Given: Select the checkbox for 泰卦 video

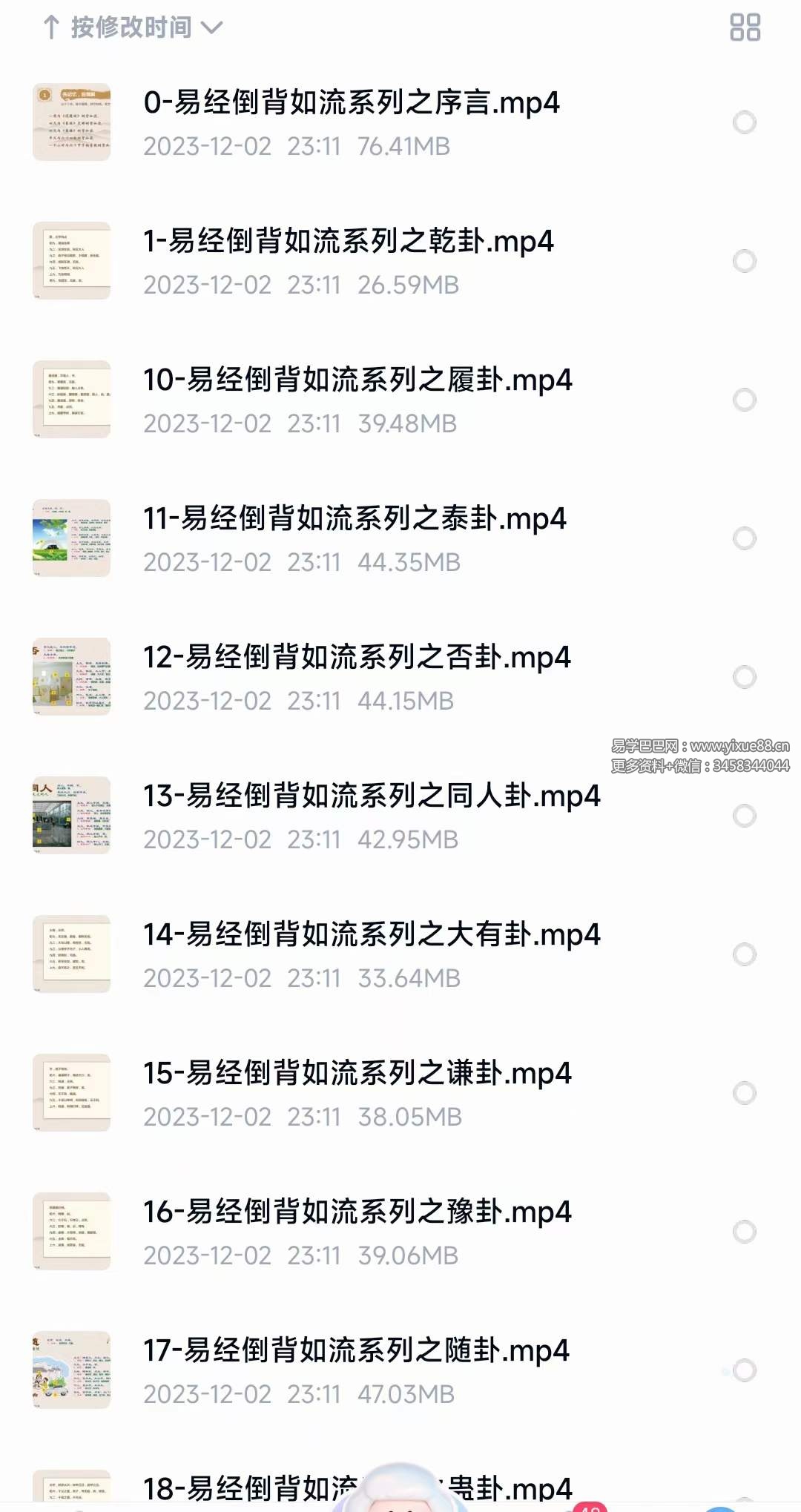Looking at the screenshot, I should pos(744,538).
